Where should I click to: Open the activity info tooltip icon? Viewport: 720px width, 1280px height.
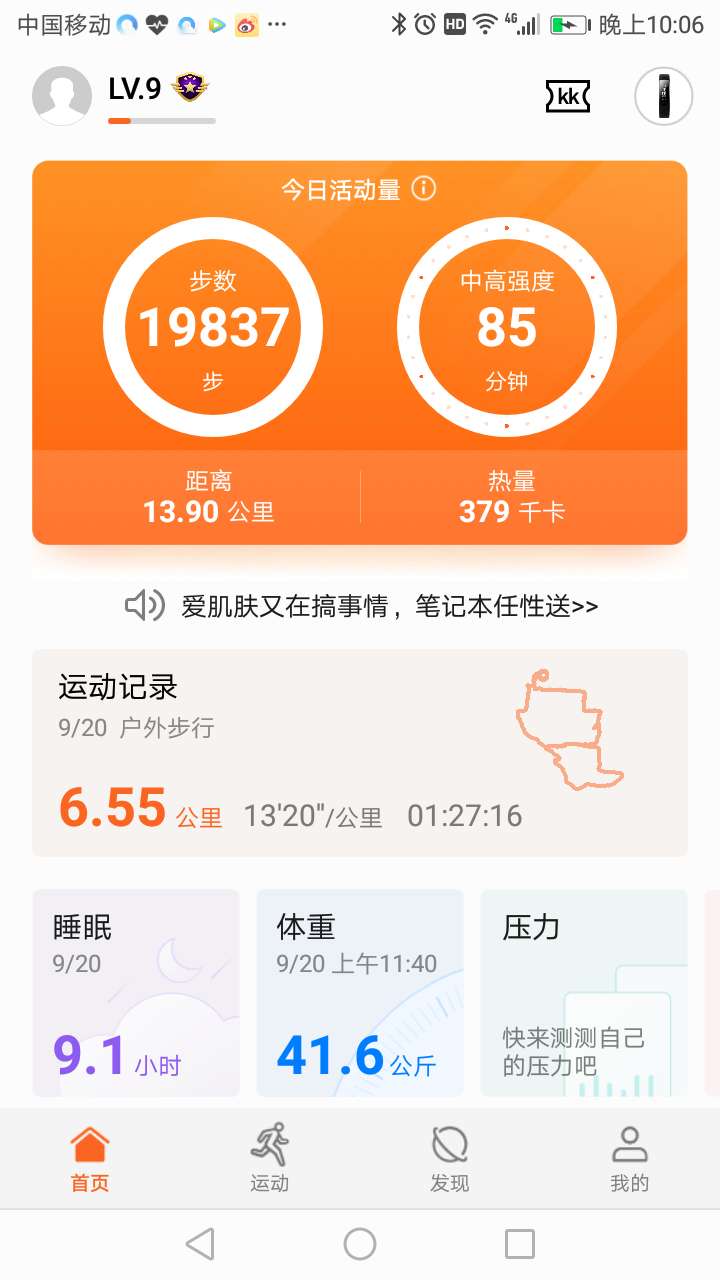[423, 189]
